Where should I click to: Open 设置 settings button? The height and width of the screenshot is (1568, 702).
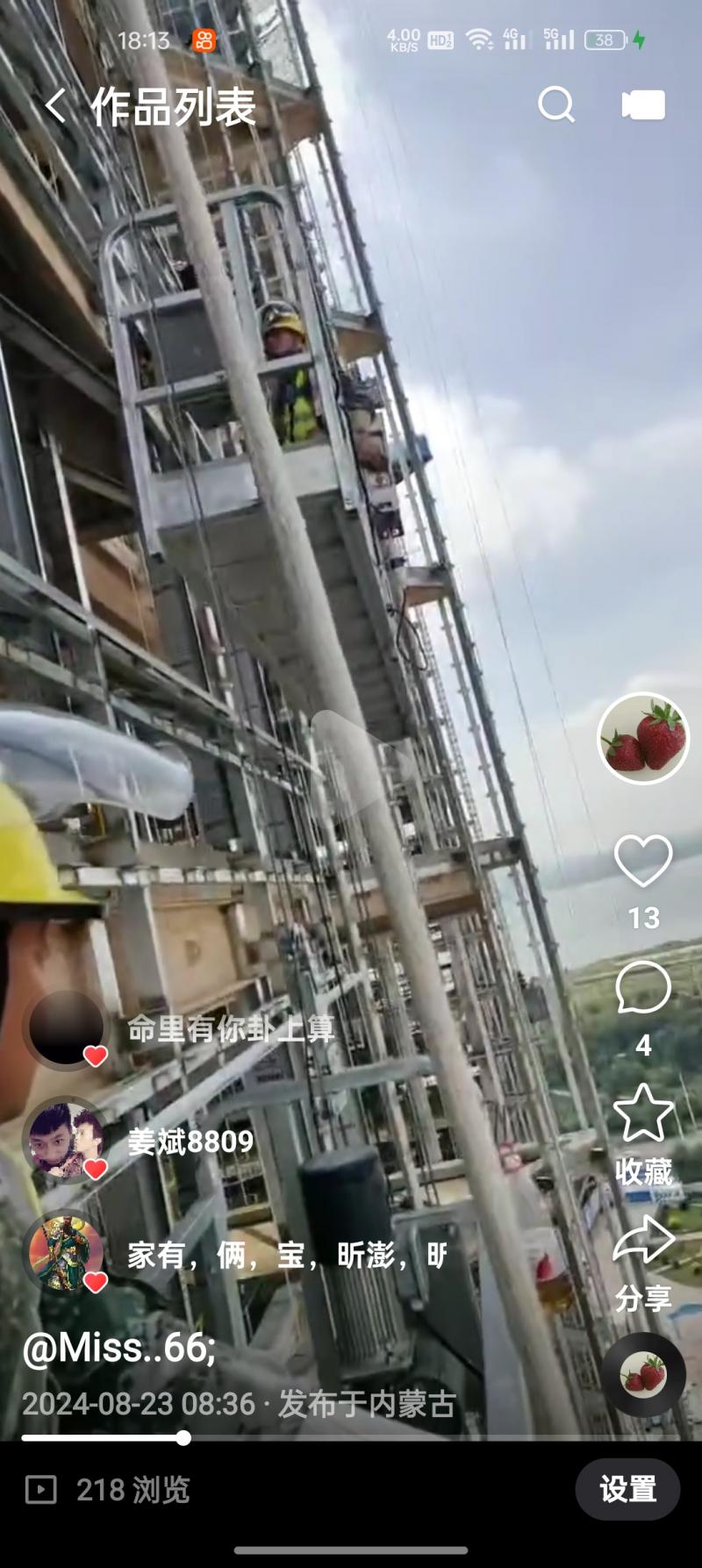click(x=627, y=1489)
